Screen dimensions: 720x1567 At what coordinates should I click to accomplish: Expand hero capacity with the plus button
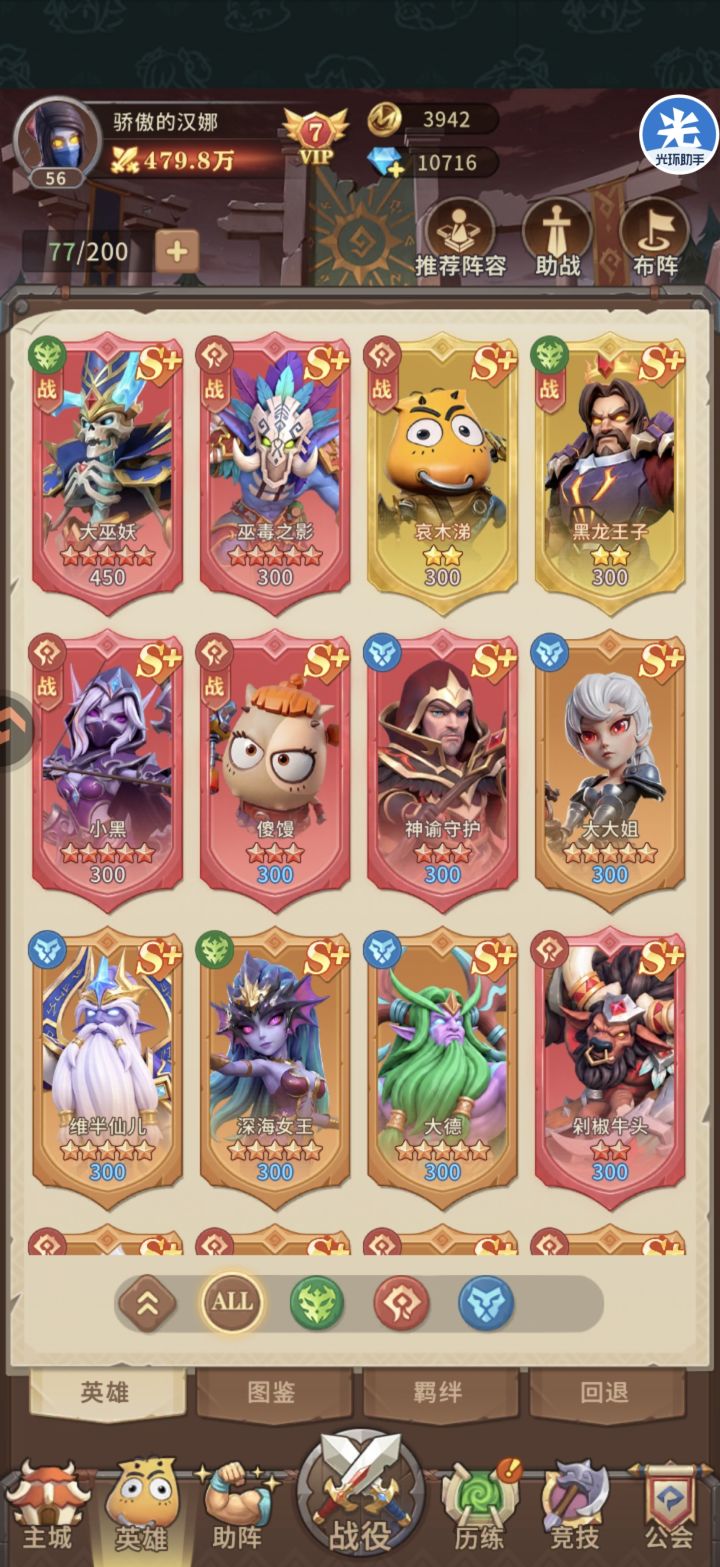pos(177,250)
